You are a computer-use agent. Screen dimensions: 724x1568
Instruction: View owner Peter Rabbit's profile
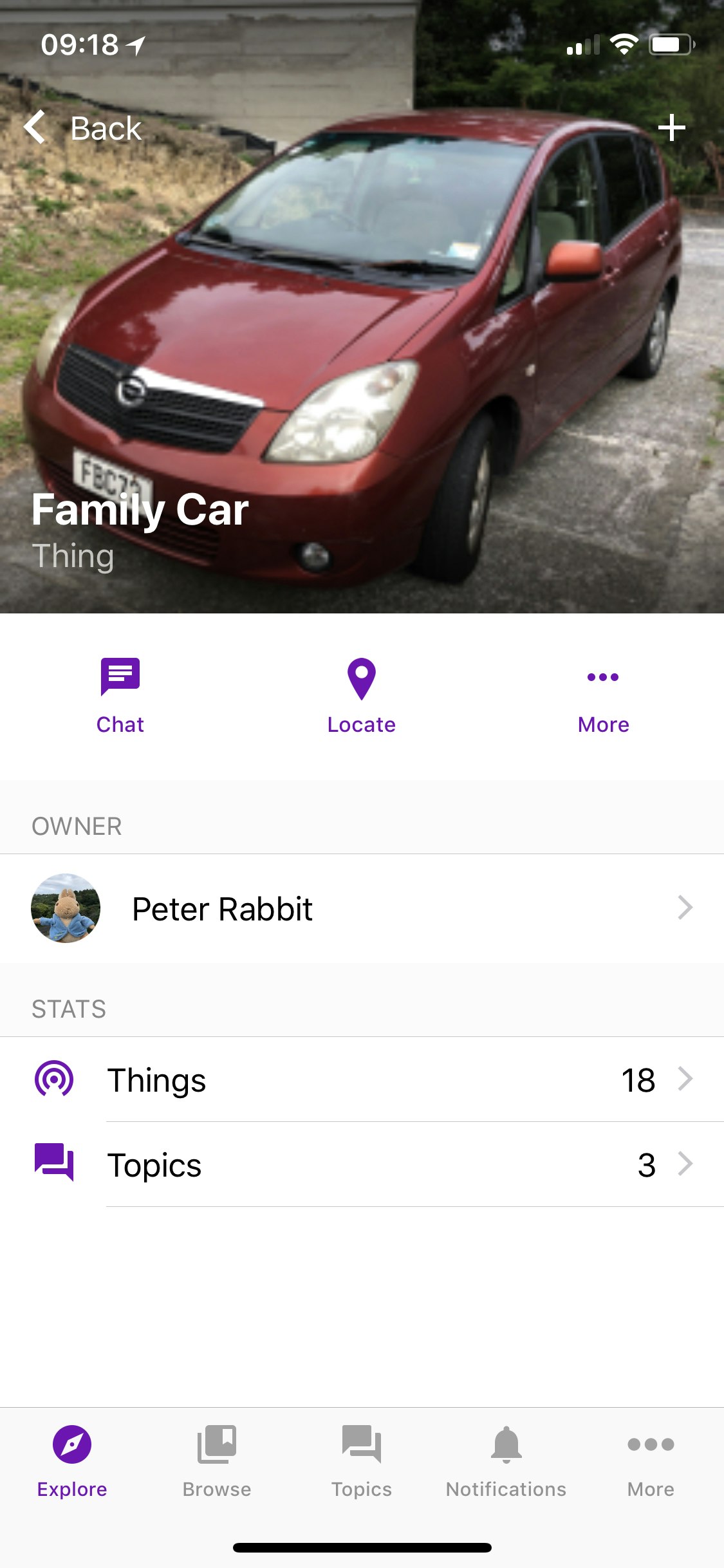tap(362, 908)
